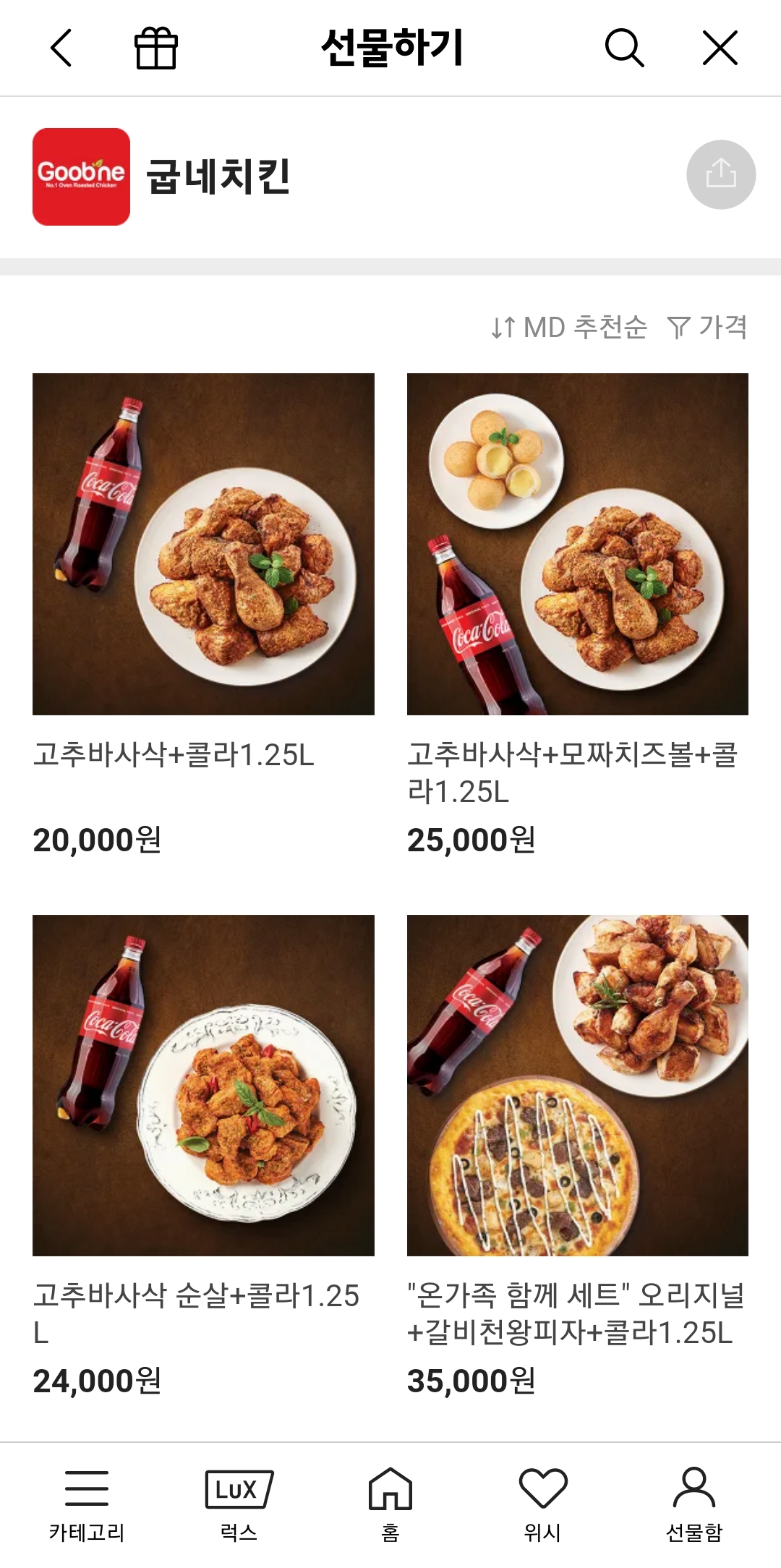Open the 온가족 함께 세트 product
Image resolution: width=781 pixels, height=1568 pixels.
point(577,1085)
